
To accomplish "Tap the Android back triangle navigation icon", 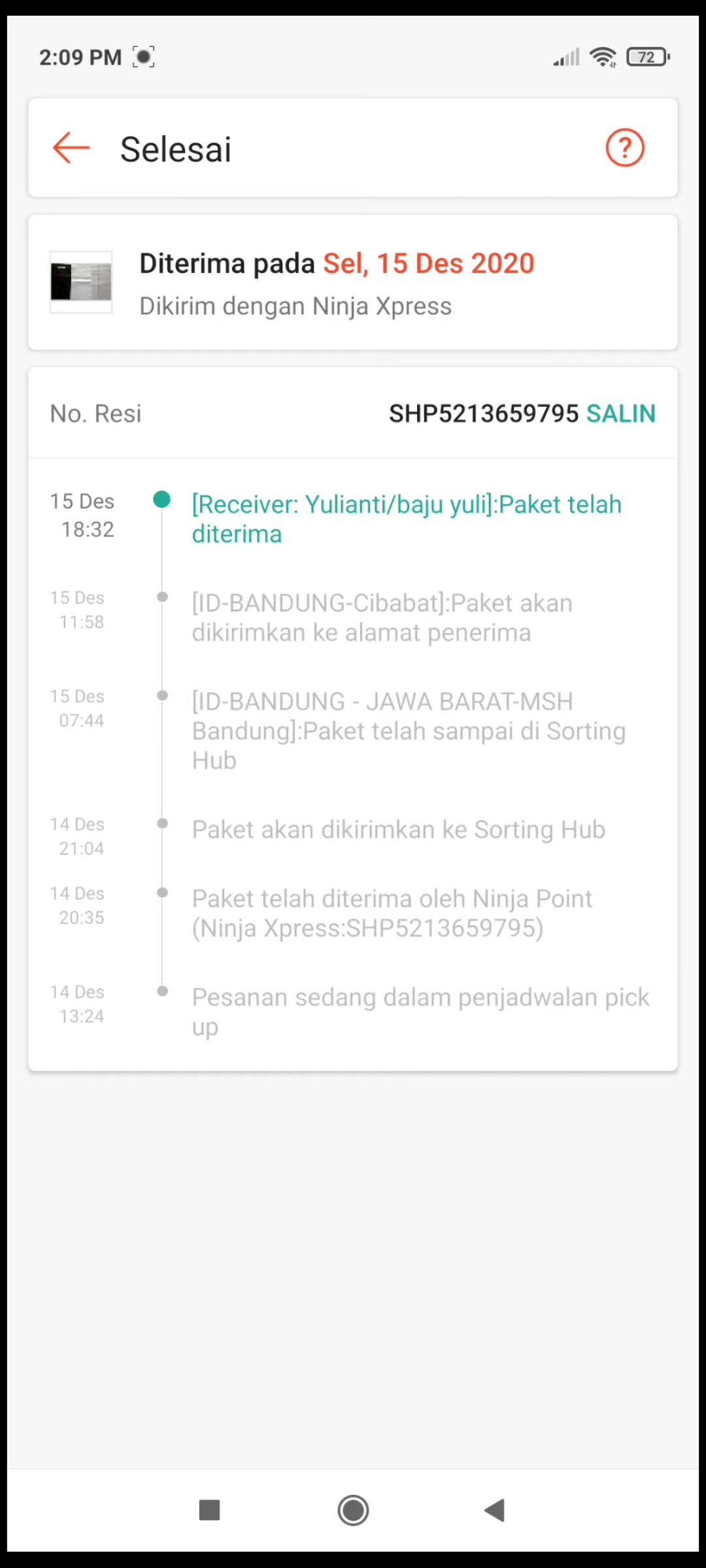I will click(x=495, y=1511).
